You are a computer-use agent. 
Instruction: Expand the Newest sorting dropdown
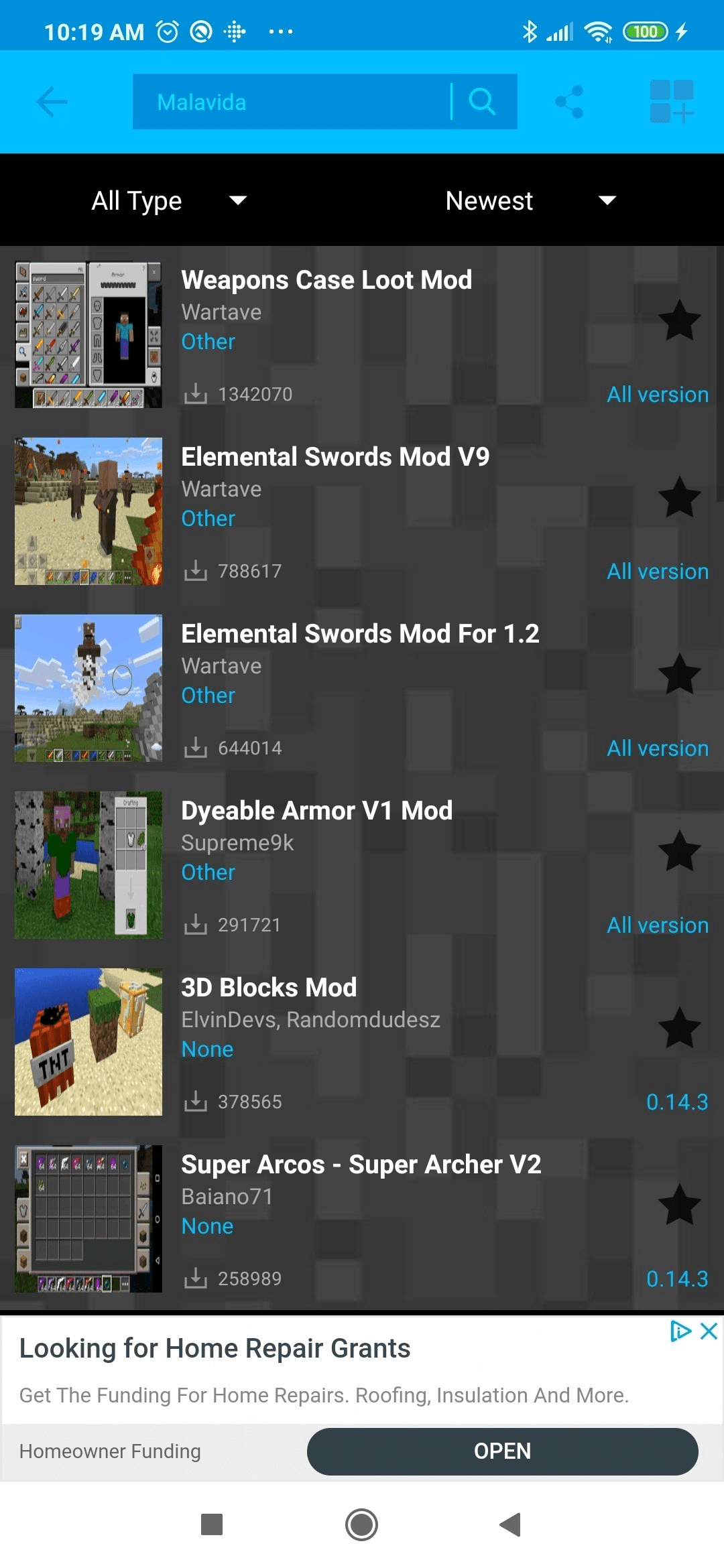530,200
